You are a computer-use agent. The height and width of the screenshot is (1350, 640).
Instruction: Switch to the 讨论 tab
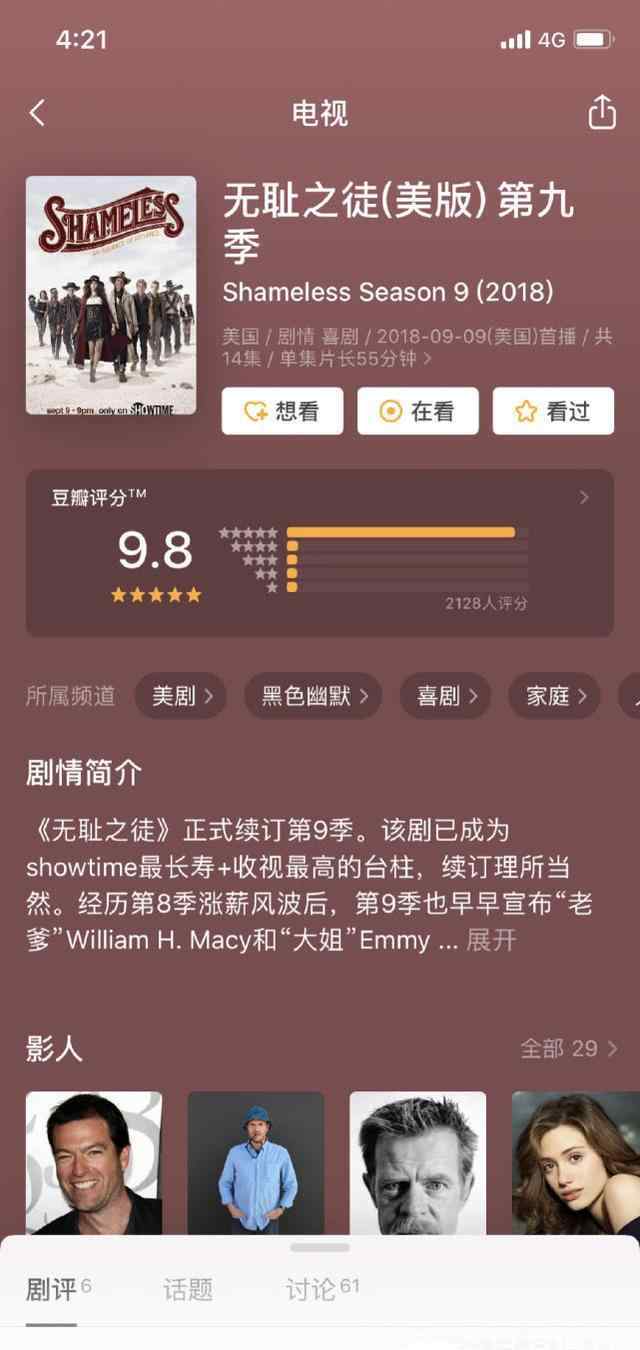click(322, 1289)
